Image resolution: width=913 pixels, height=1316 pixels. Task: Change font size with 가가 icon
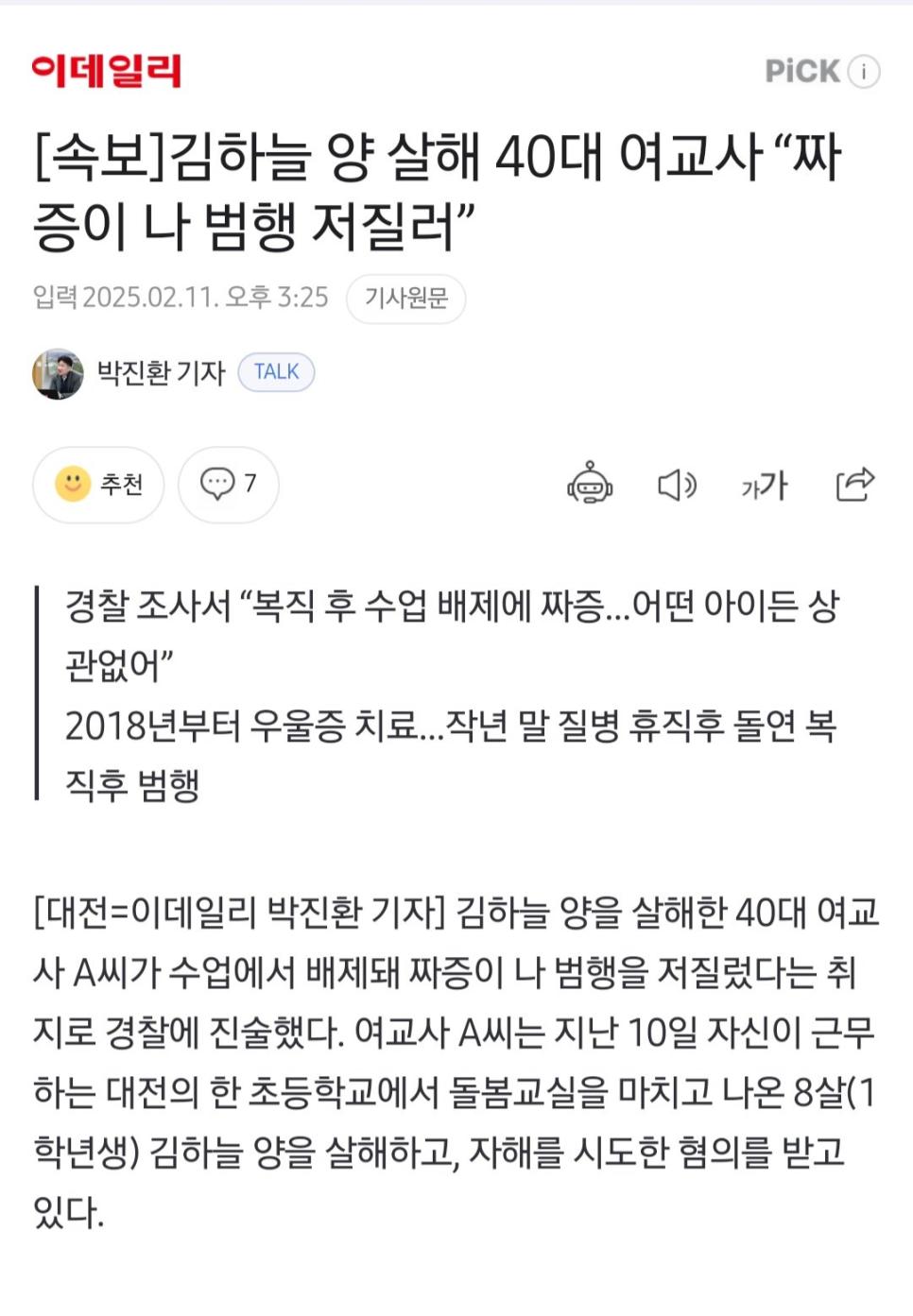click(764, 486)
